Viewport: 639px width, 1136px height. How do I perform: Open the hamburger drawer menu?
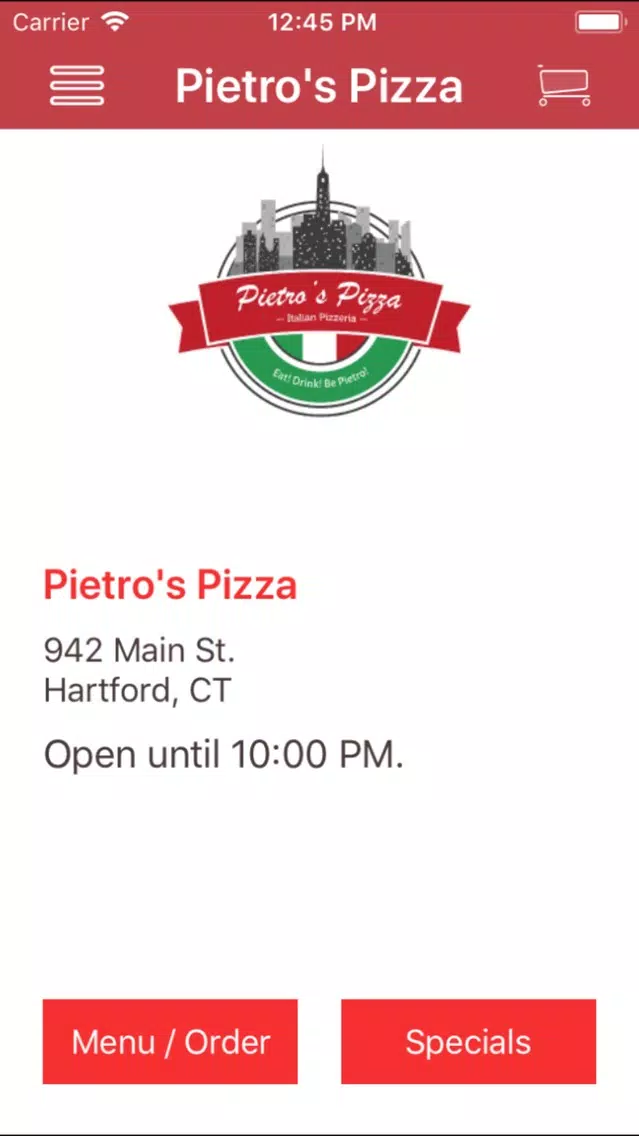[77, 85]
